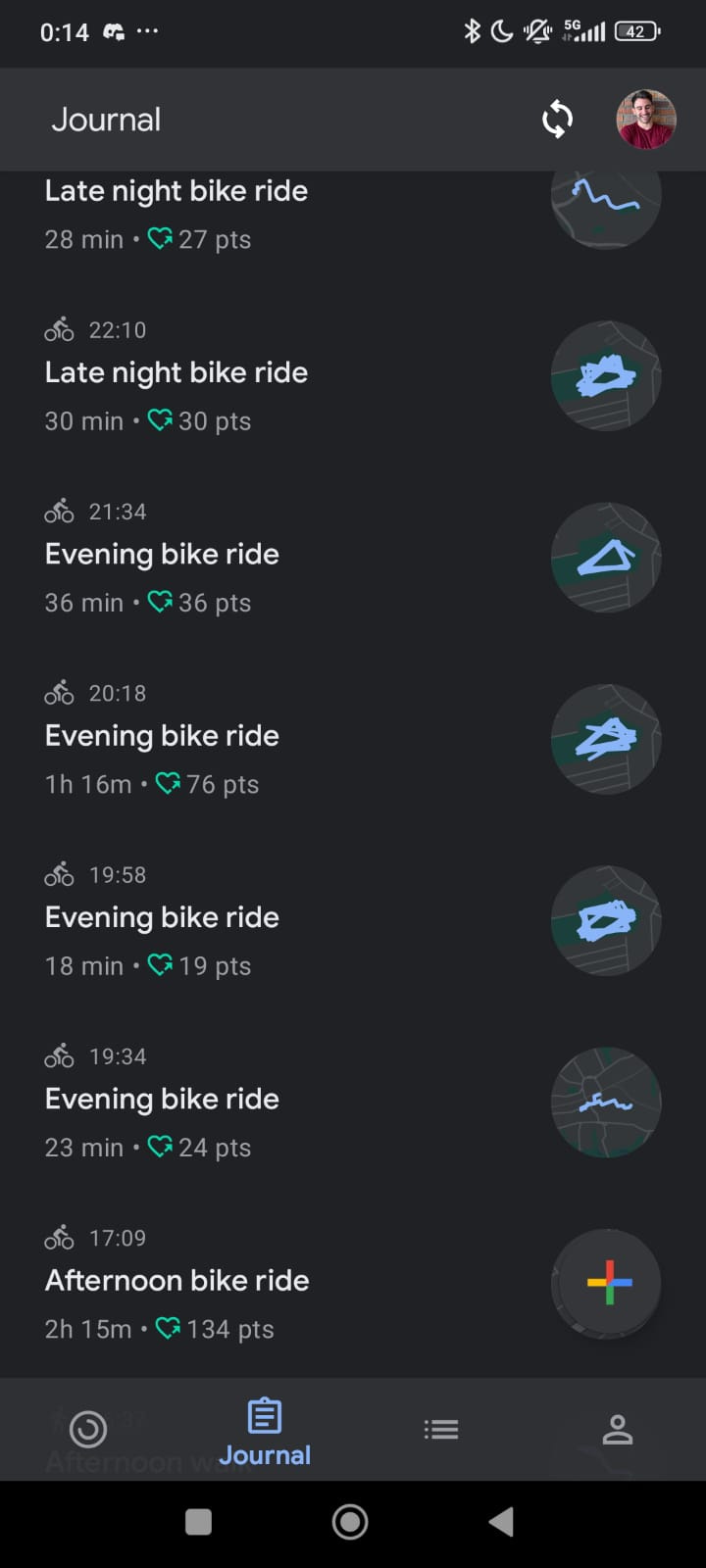Tap the system back button
Image resolution: width=706 pixels, height=1568 pixels.
tap(501, 1522)
